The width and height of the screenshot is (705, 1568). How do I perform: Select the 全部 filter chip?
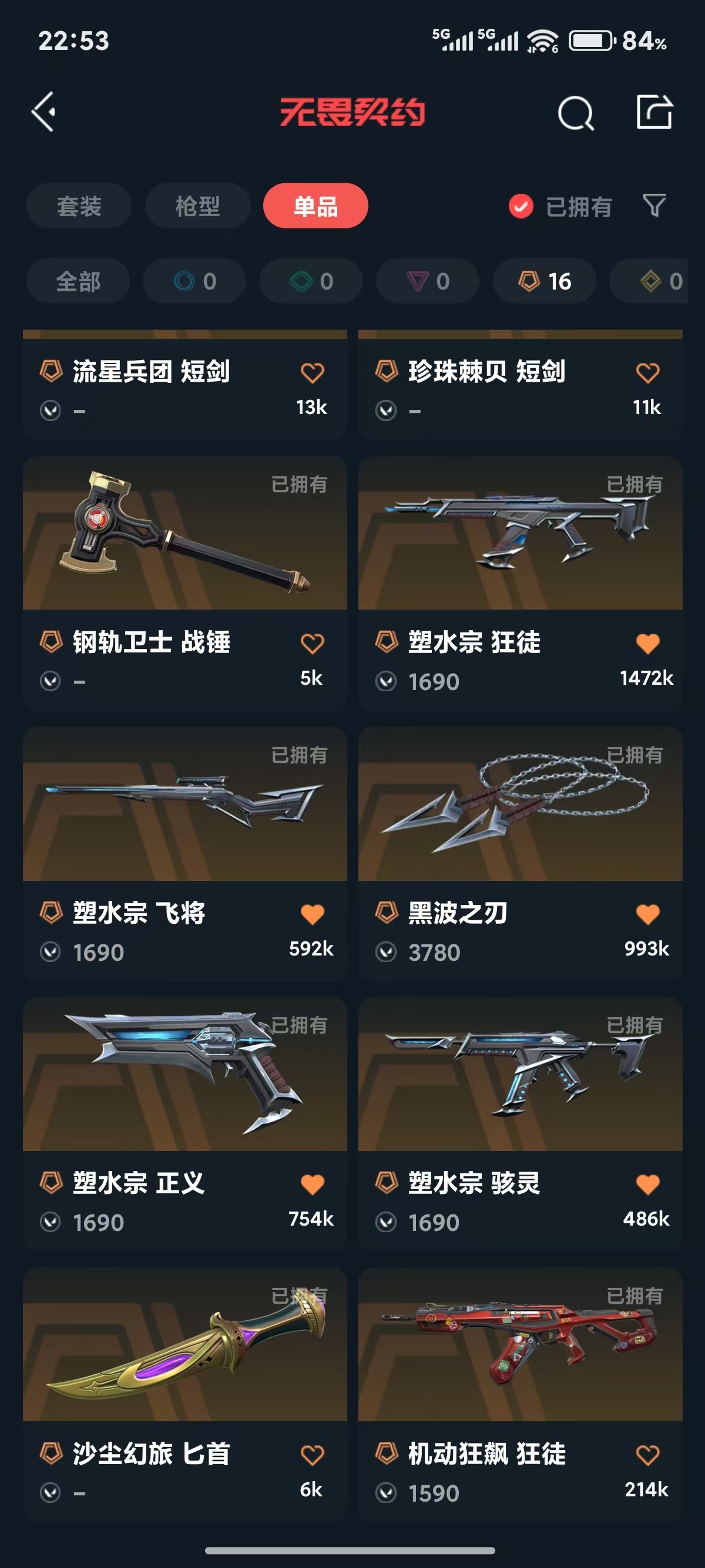[78, 281]
